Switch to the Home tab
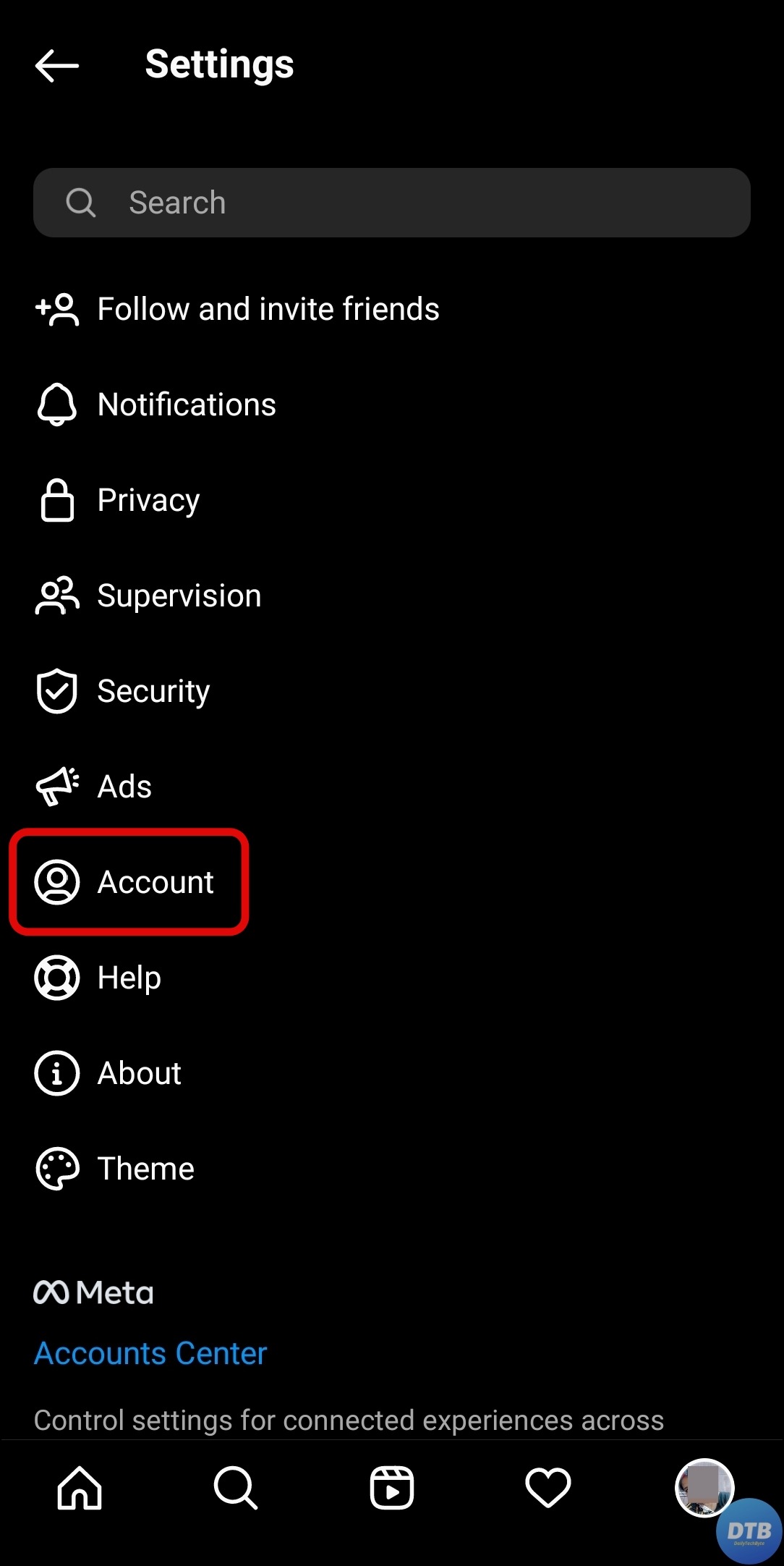This screenshot has height=1566, width=784. click(80, 1488)
